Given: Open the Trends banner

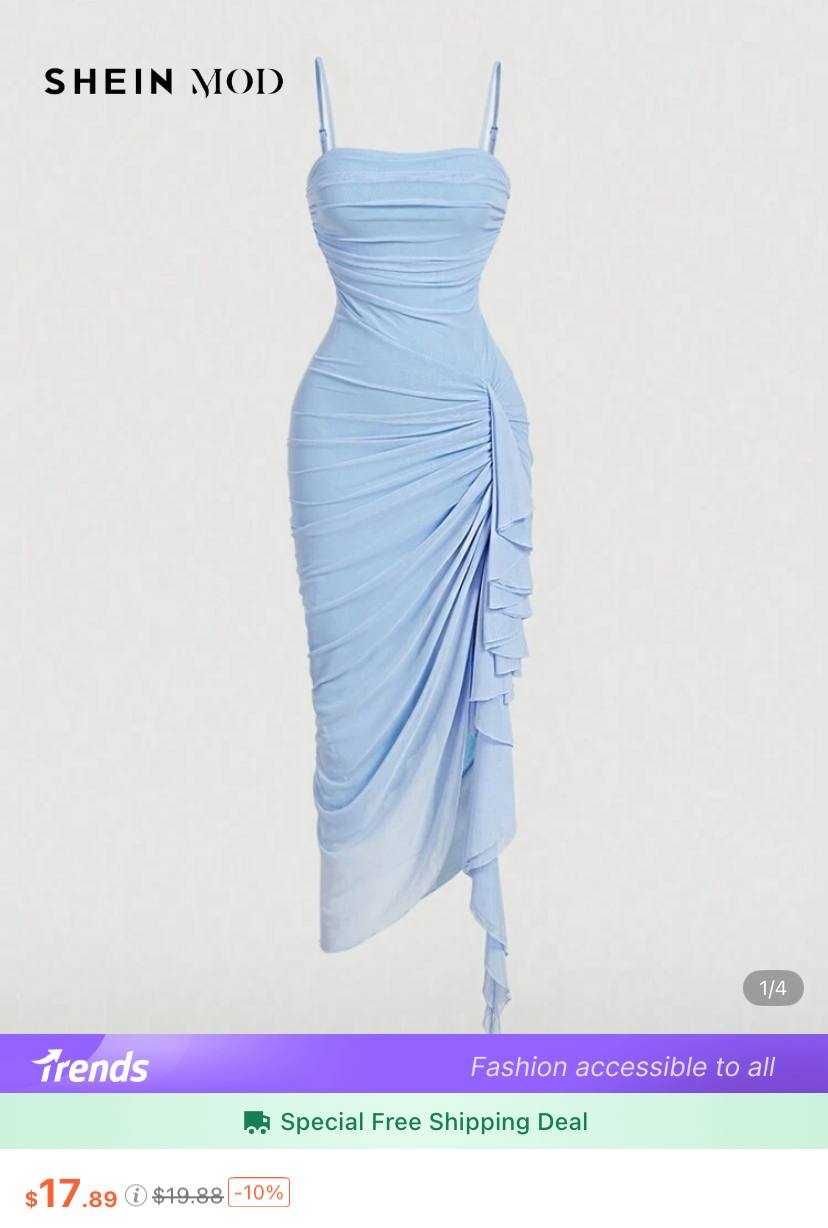Looking at the screenshot, I should click(414, 1064).
